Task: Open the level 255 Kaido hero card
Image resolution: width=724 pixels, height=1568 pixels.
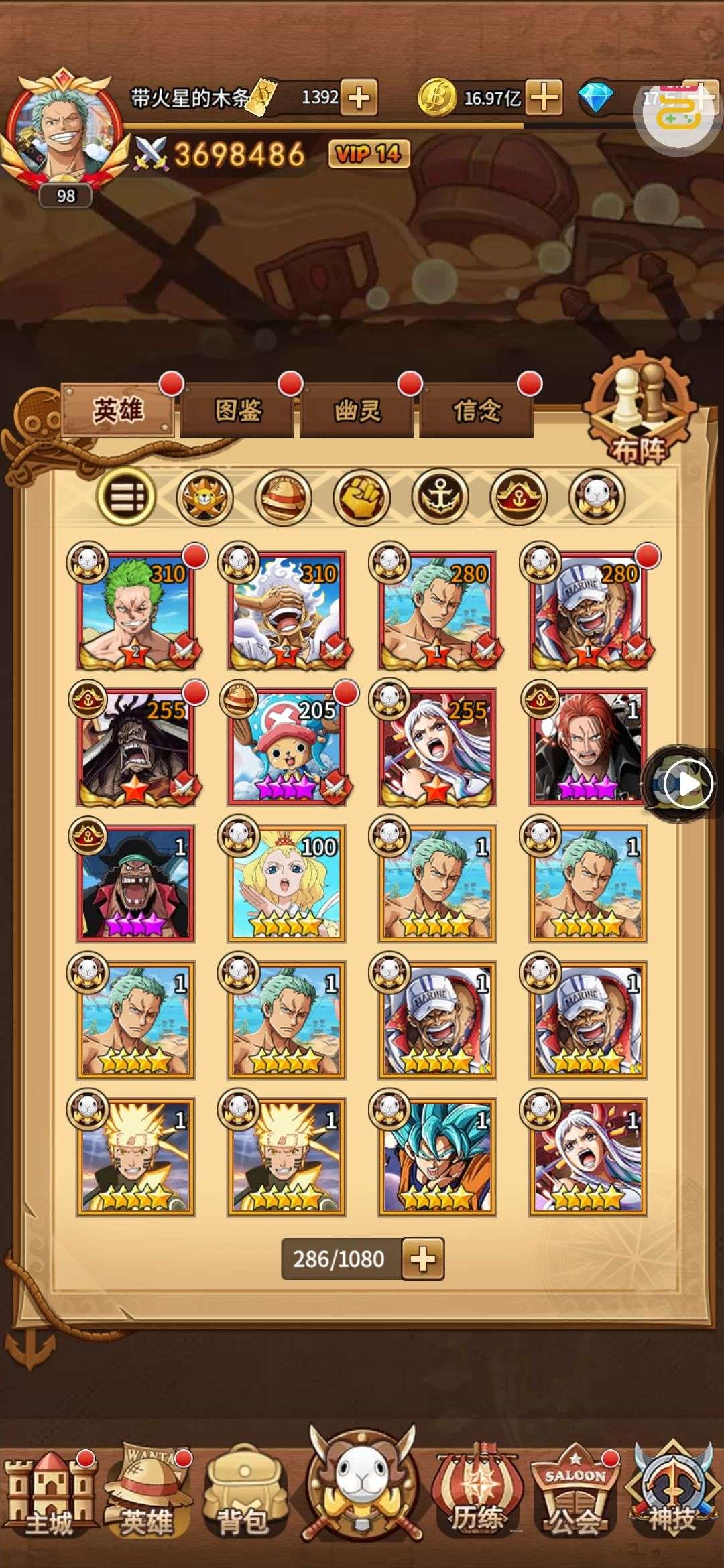Action: click(135, 746)
